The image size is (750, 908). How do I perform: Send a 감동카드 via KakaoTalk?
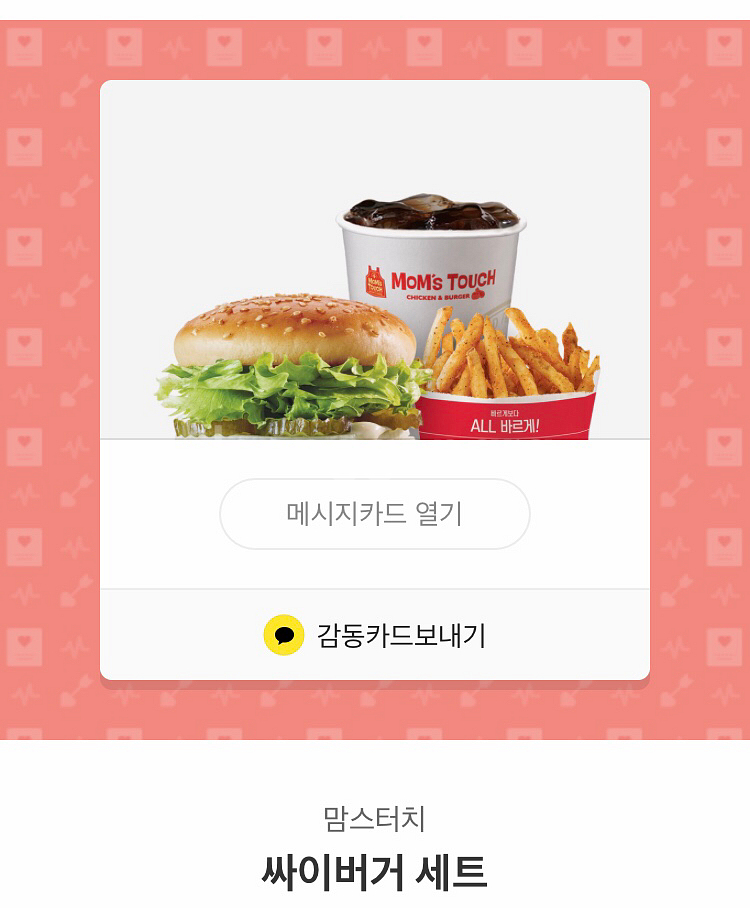coord(375,635)
